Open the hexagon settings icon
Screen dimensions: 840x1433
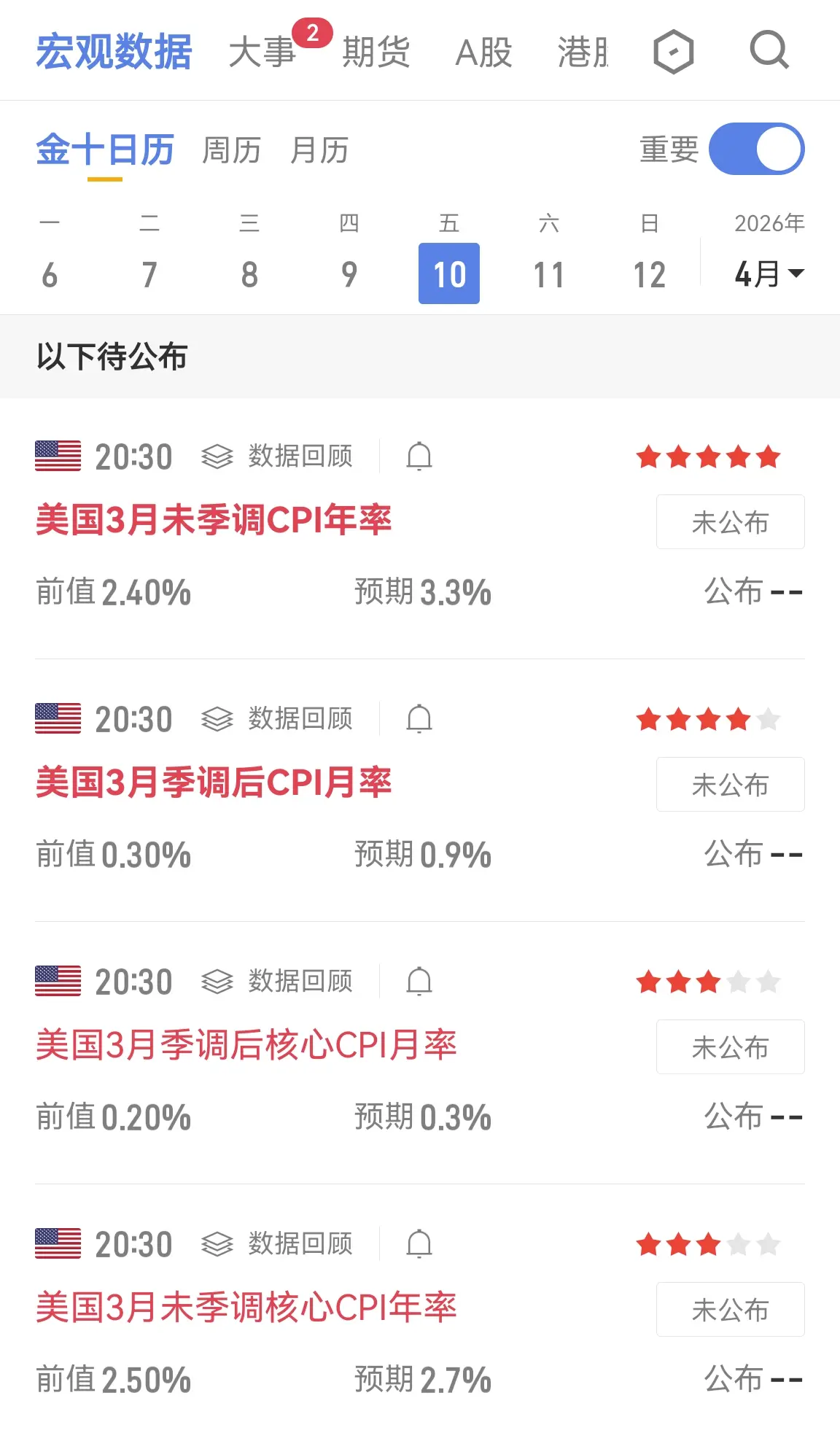(x=673, y=52)
